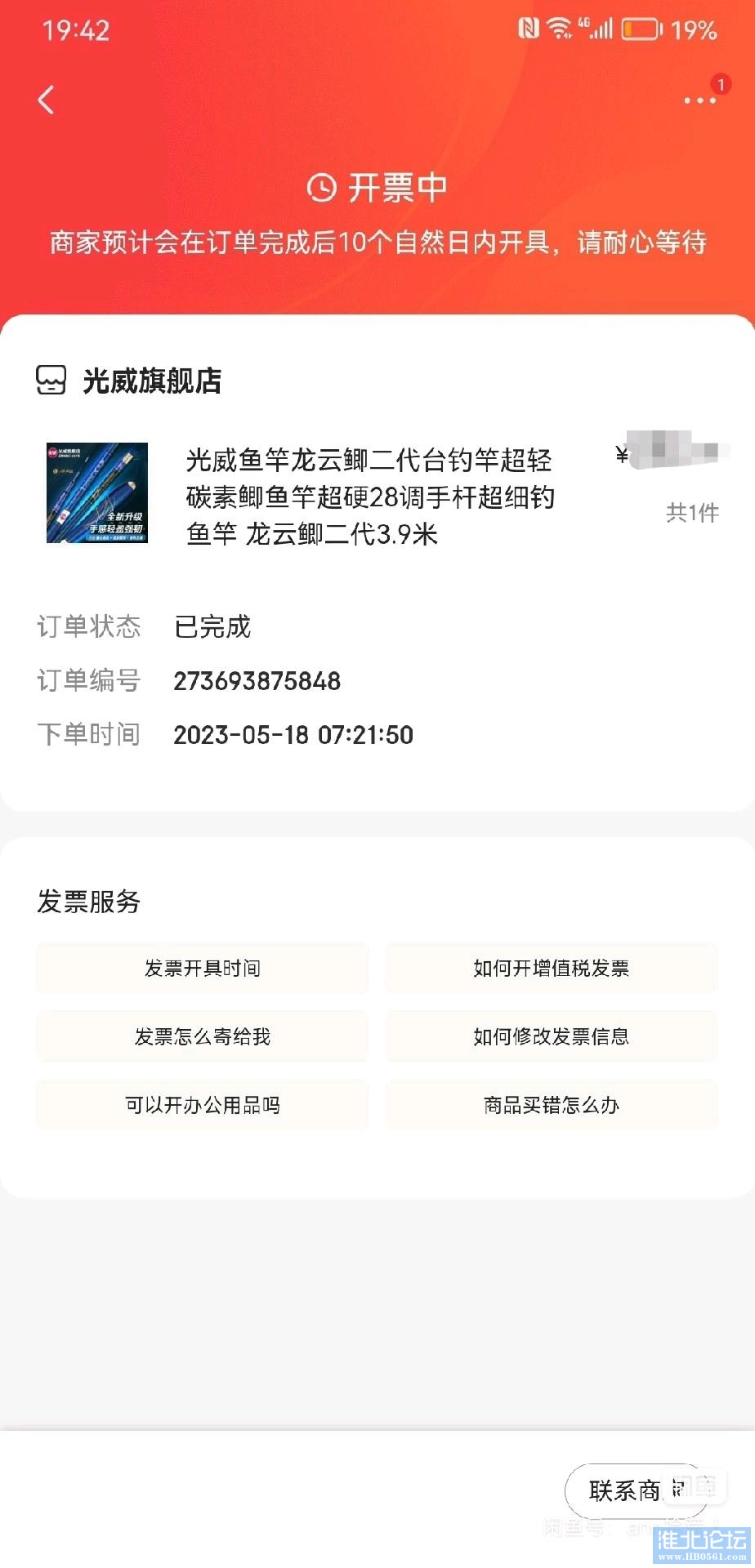Choose 如何修改发票信息 option
The width and height of the screenshot is (755, 1568).
pyautogui.click(x=551, y=1037)
